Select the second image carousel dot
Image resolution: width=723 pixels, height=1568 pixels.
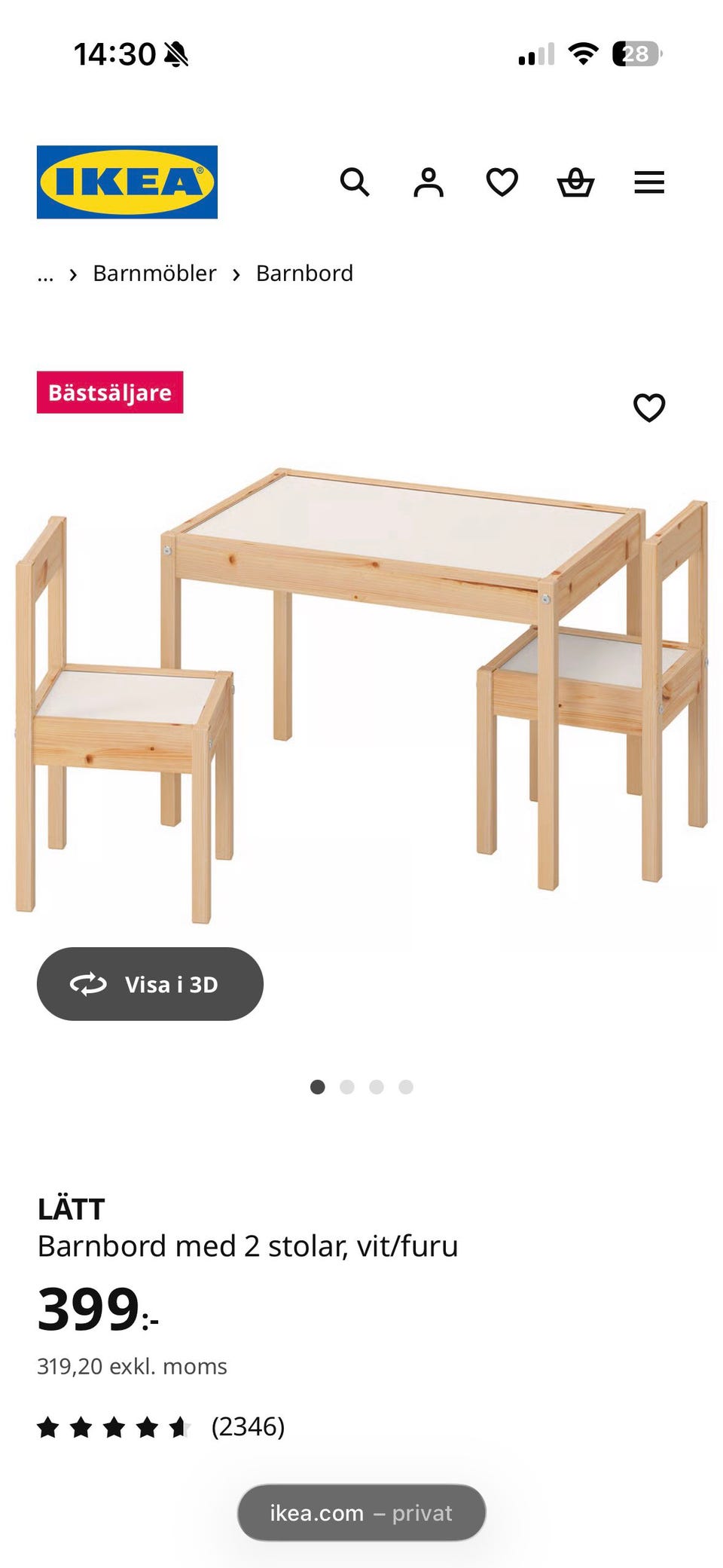[x=347, y=1086]
